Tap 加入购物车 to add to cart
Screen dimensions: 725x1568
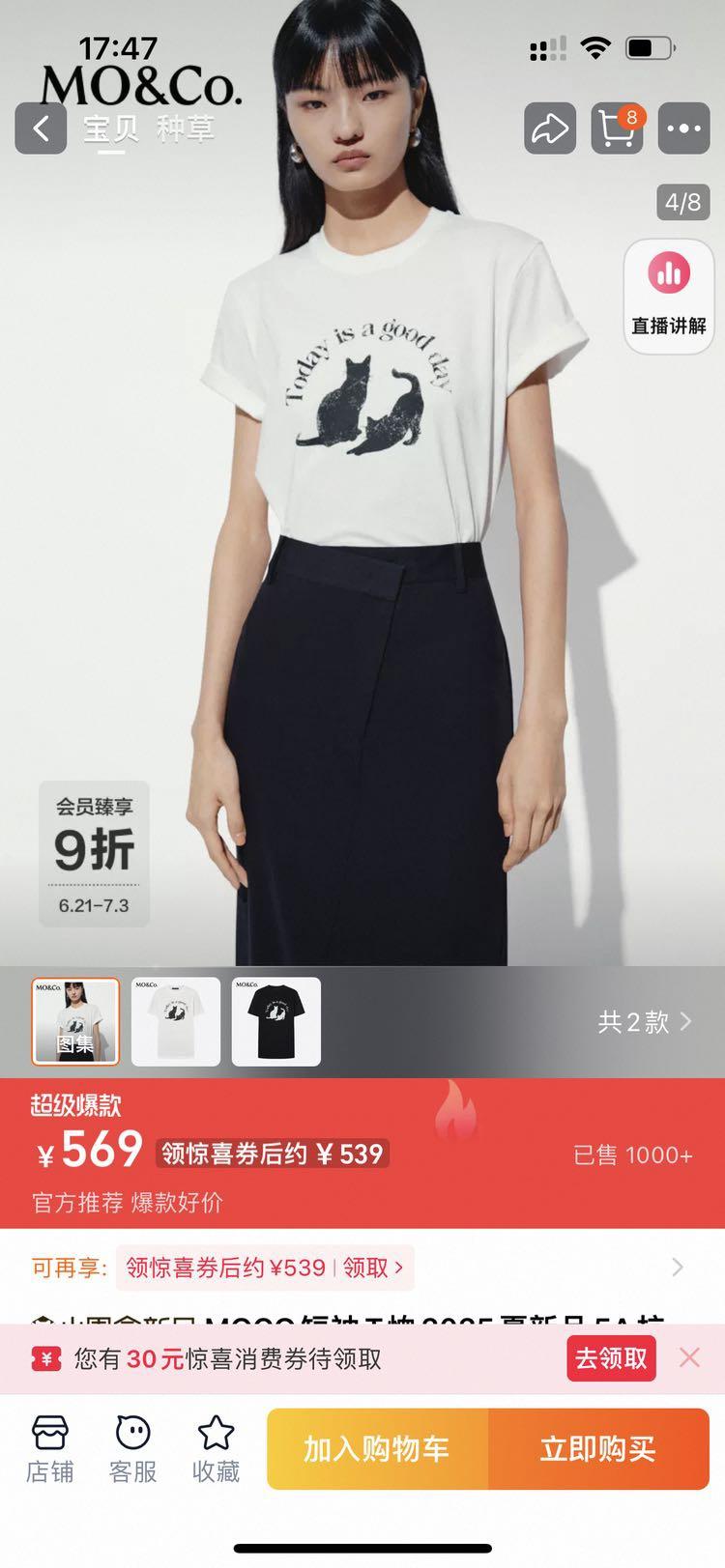[377, 1448]
